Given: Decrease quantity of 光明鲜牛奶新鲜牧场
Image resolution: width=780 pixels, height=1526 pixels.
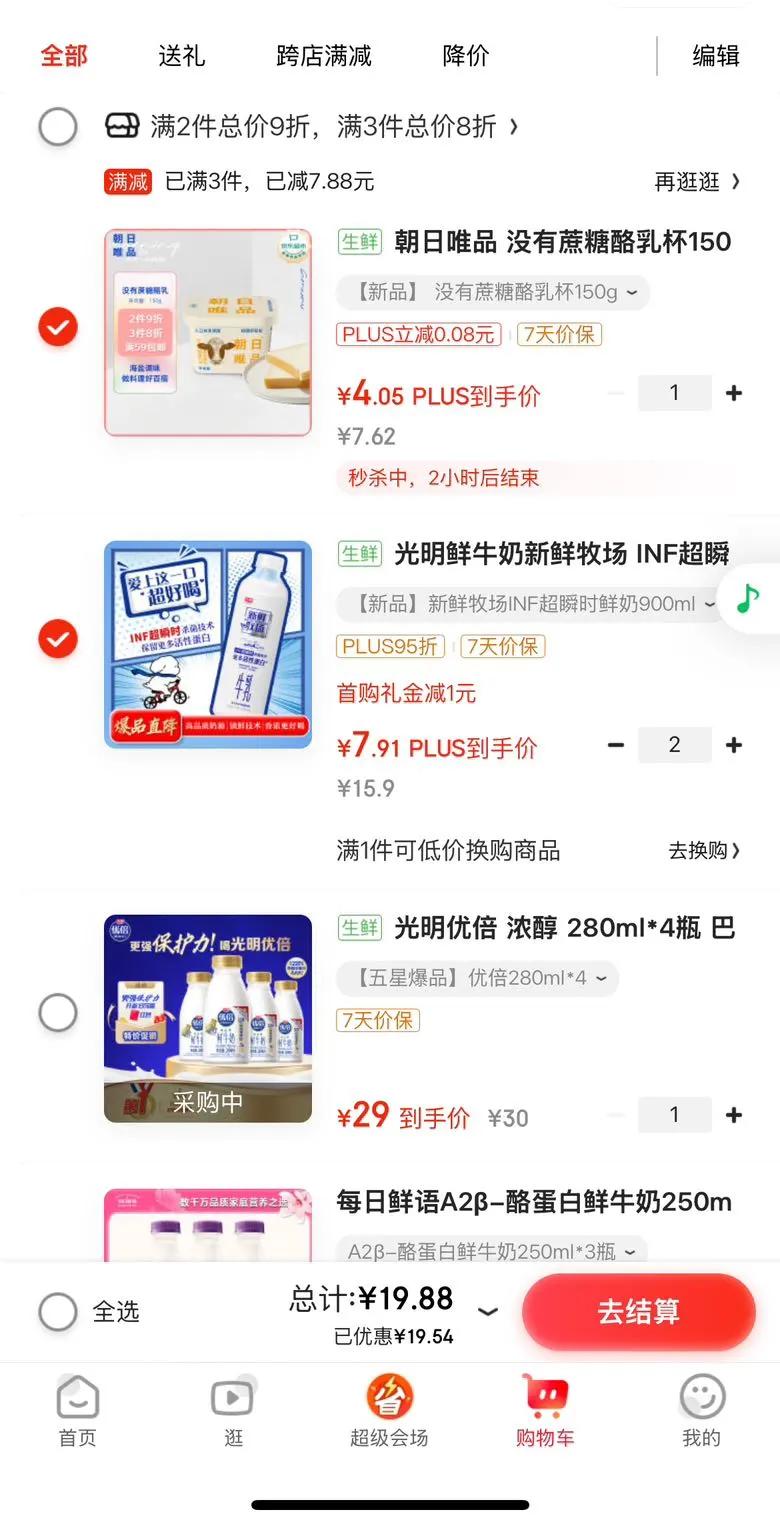Looking at the screenshot, I should click(x=616, y=745).
